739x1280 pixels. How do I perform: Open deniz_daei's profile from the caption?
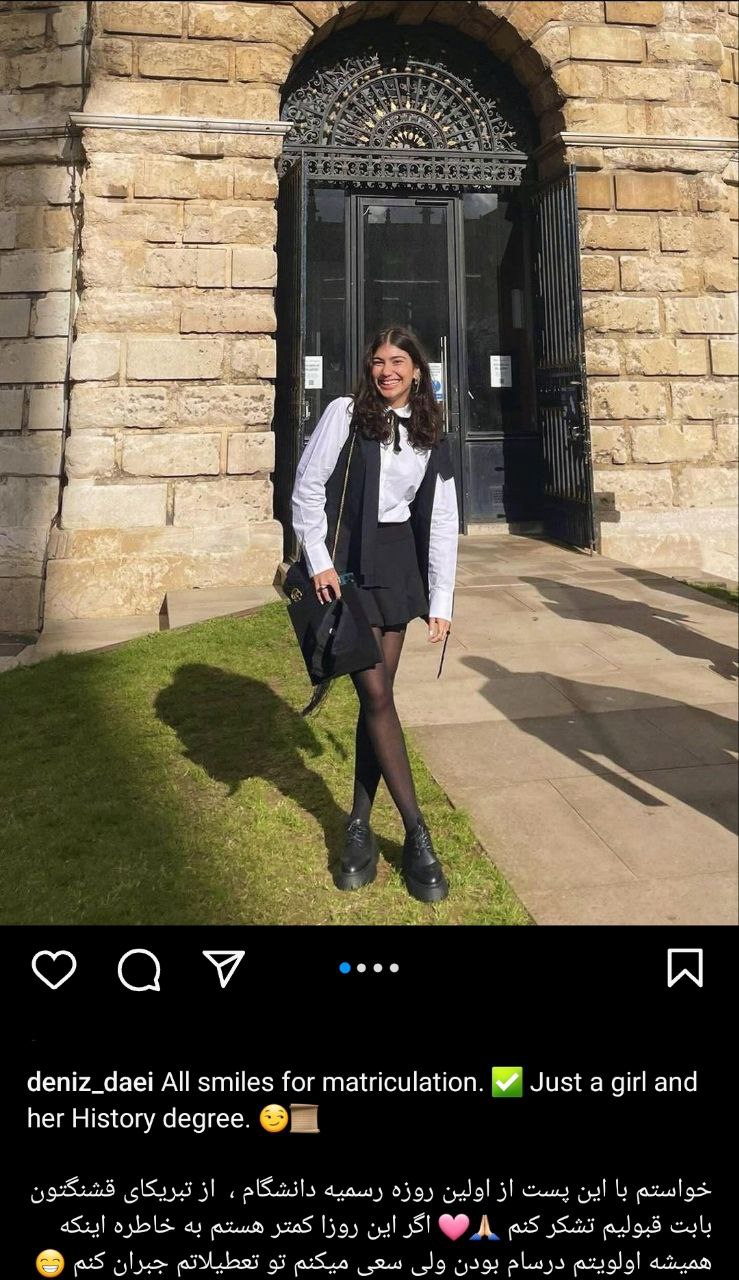[91, 1083]
